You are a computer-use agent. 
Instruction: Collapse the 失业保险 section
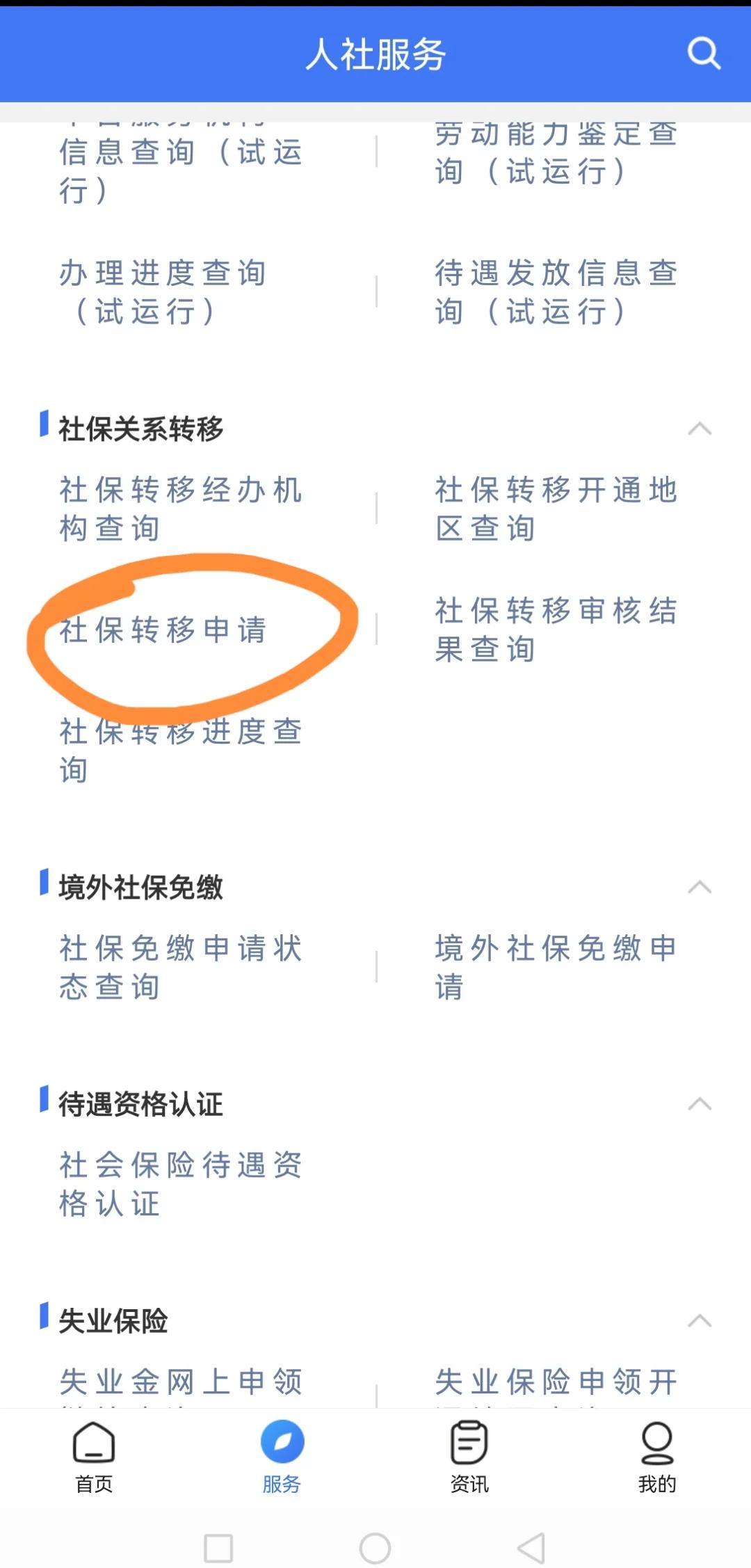coord(699,1321)
